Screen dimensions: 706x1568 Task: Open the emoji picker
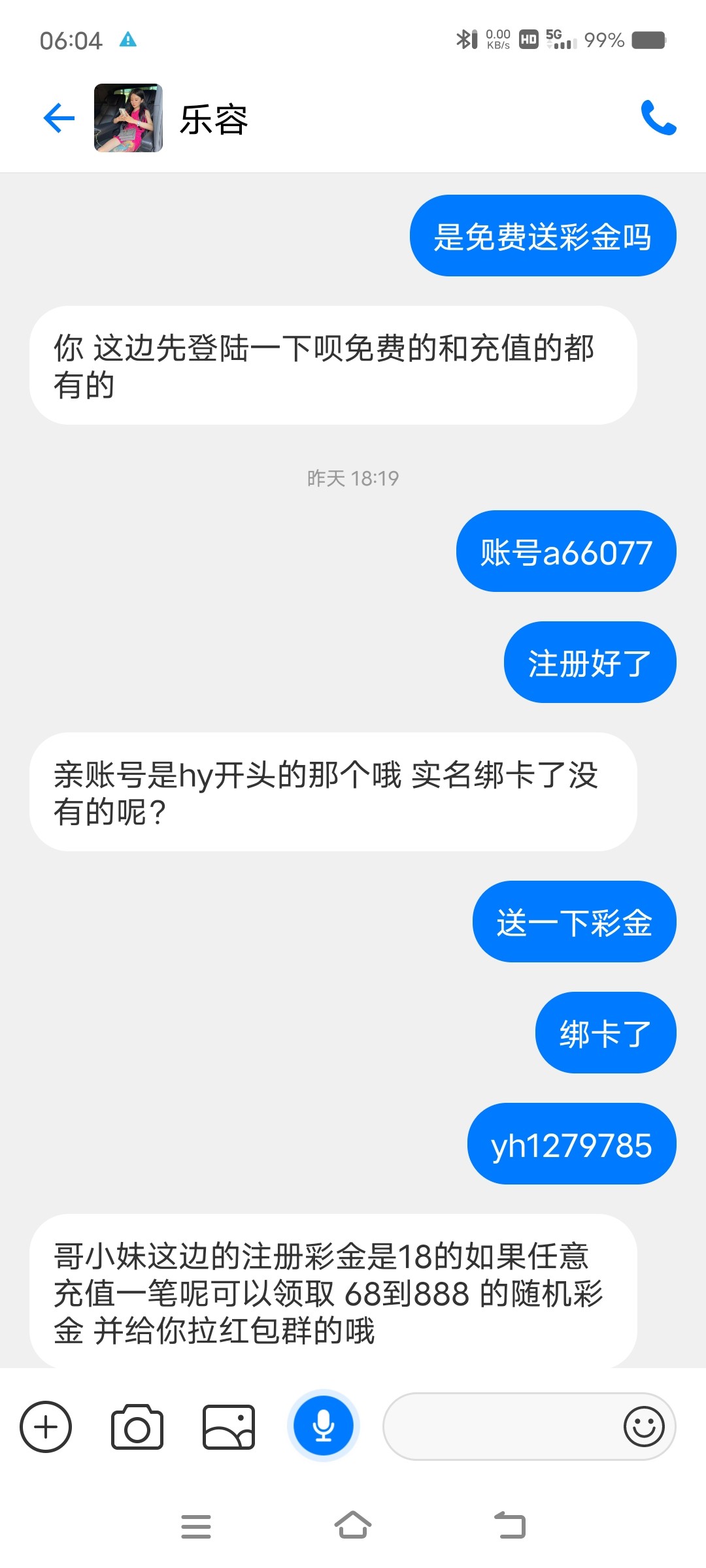[644, 1427]
